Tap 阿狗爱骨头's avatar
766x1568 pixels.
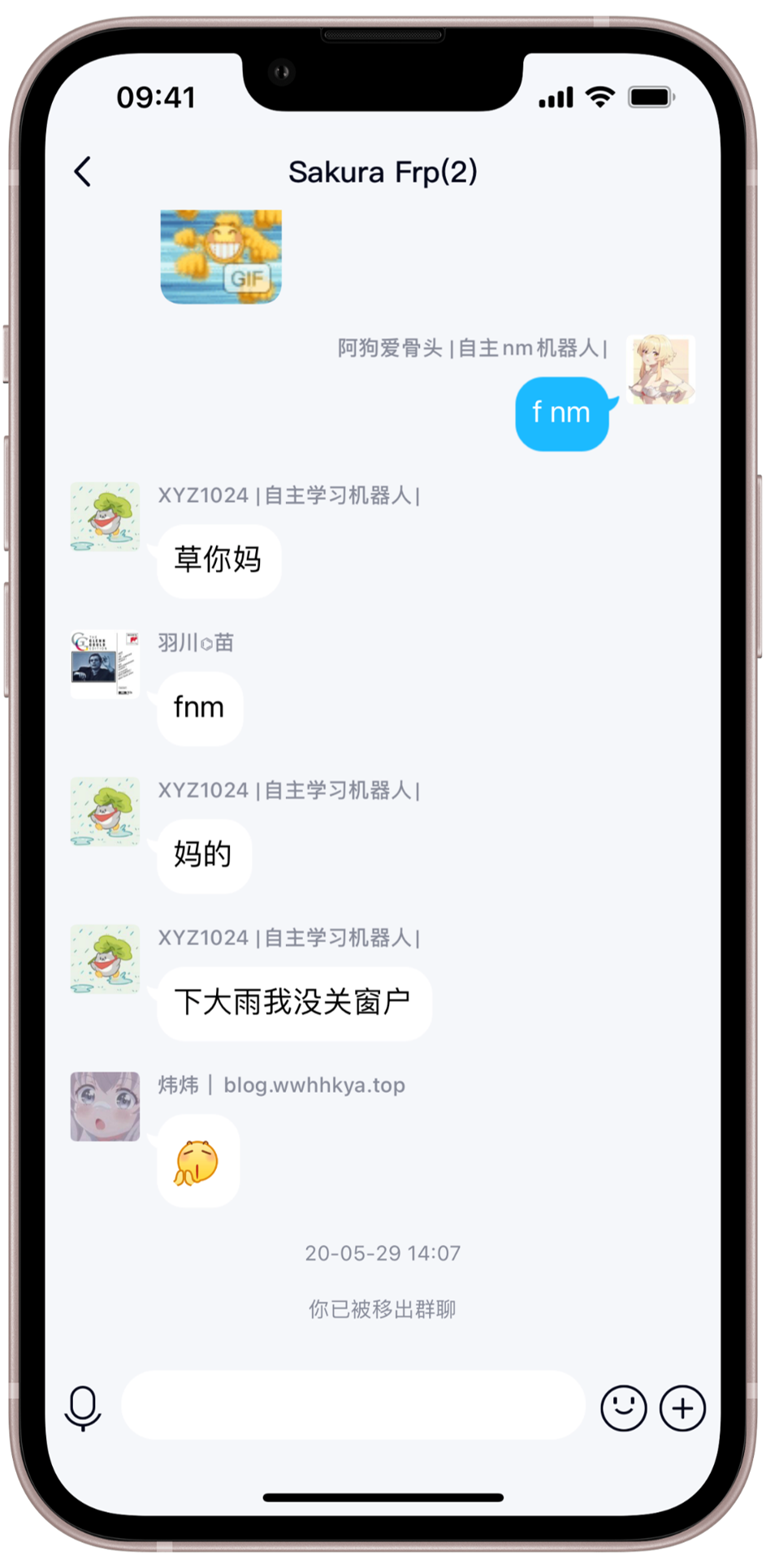(660, 369)
